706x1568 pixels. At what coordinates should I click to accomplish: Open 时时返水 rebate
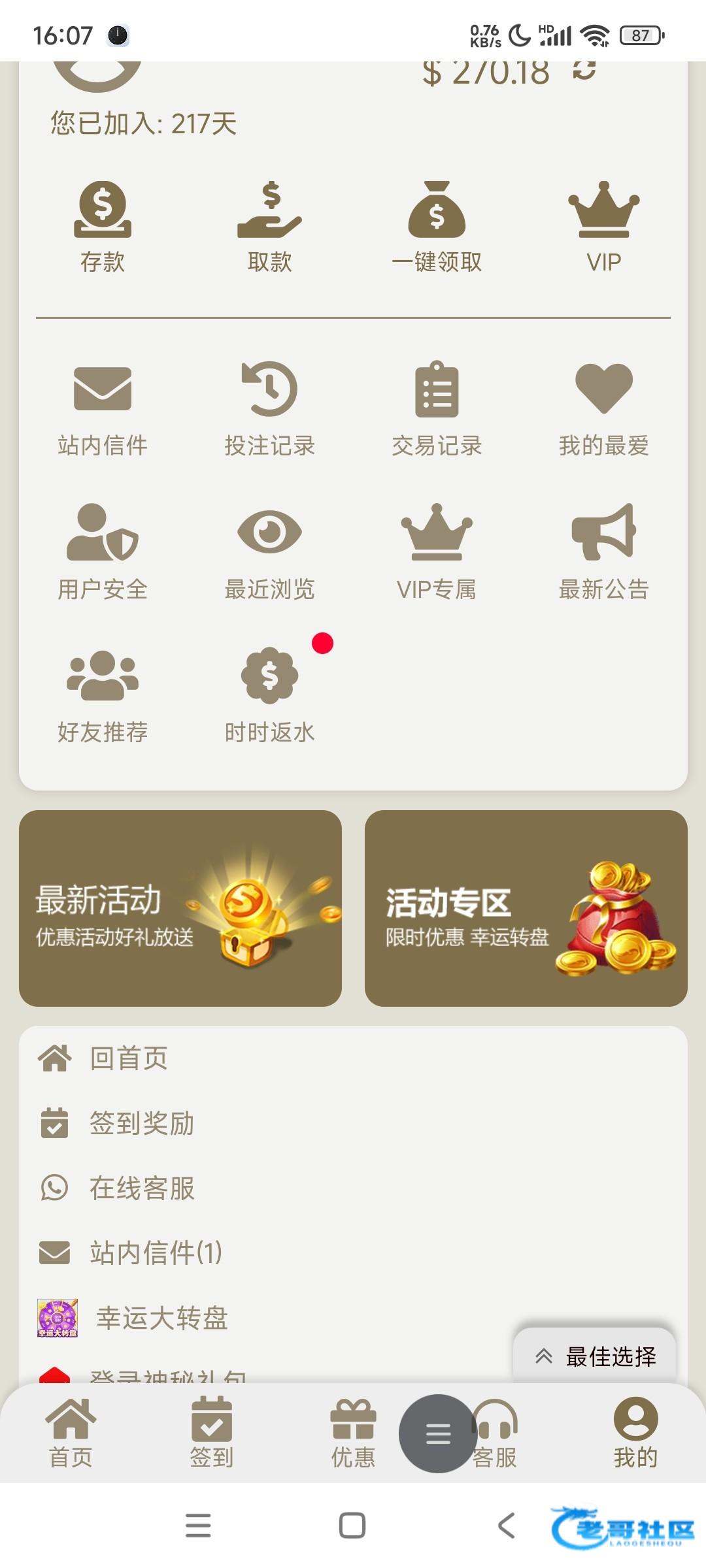pos(269,696)
